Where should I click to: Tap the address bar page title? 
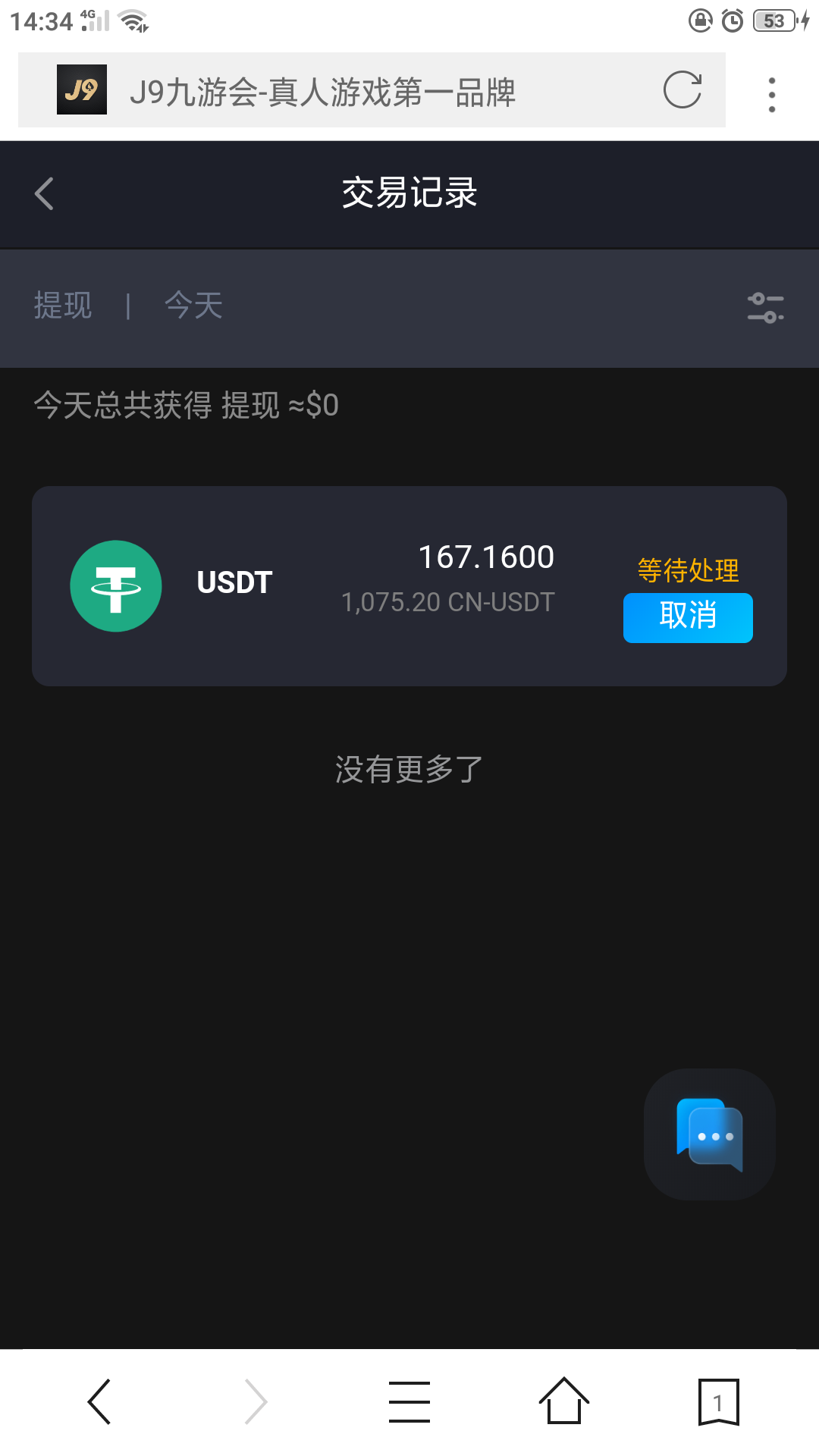point(325,91)
